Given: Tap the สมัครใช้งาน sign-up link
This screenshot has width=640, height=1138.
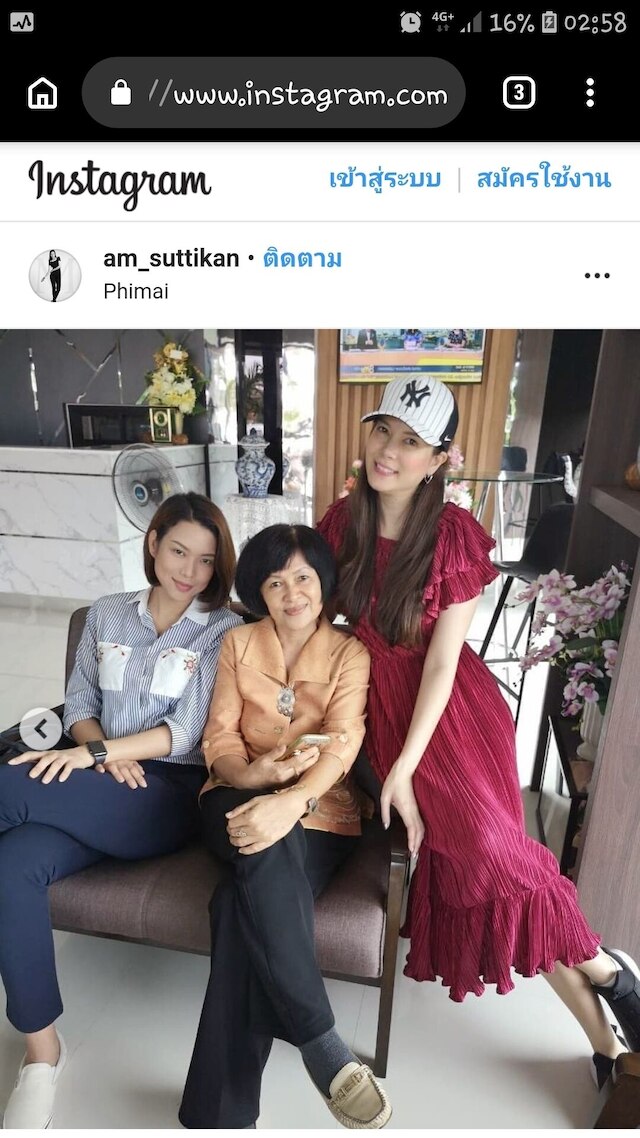Looking at the screenshot, I should tap(543, 179).
